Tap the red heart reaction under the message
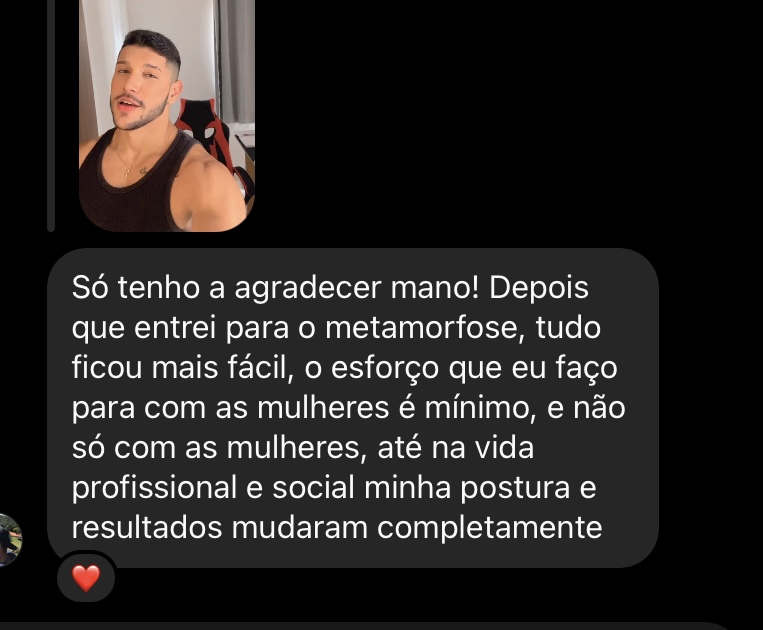The height and width of the screenshot is (630, 763). point(86,577)
